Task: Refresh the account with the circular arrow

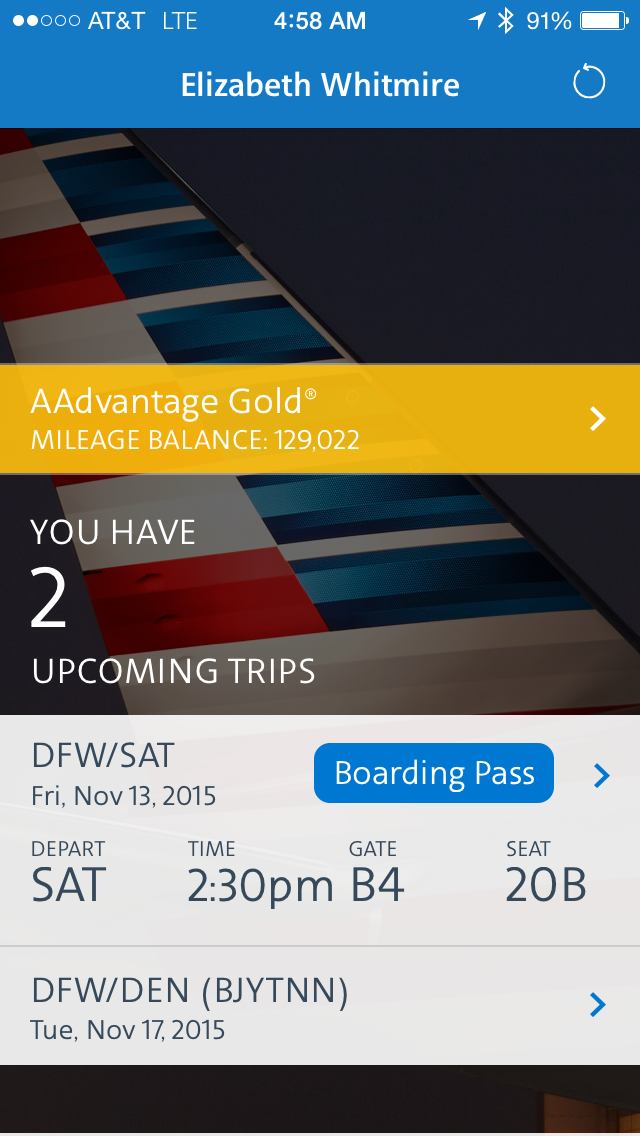Action: click(589, 83)
